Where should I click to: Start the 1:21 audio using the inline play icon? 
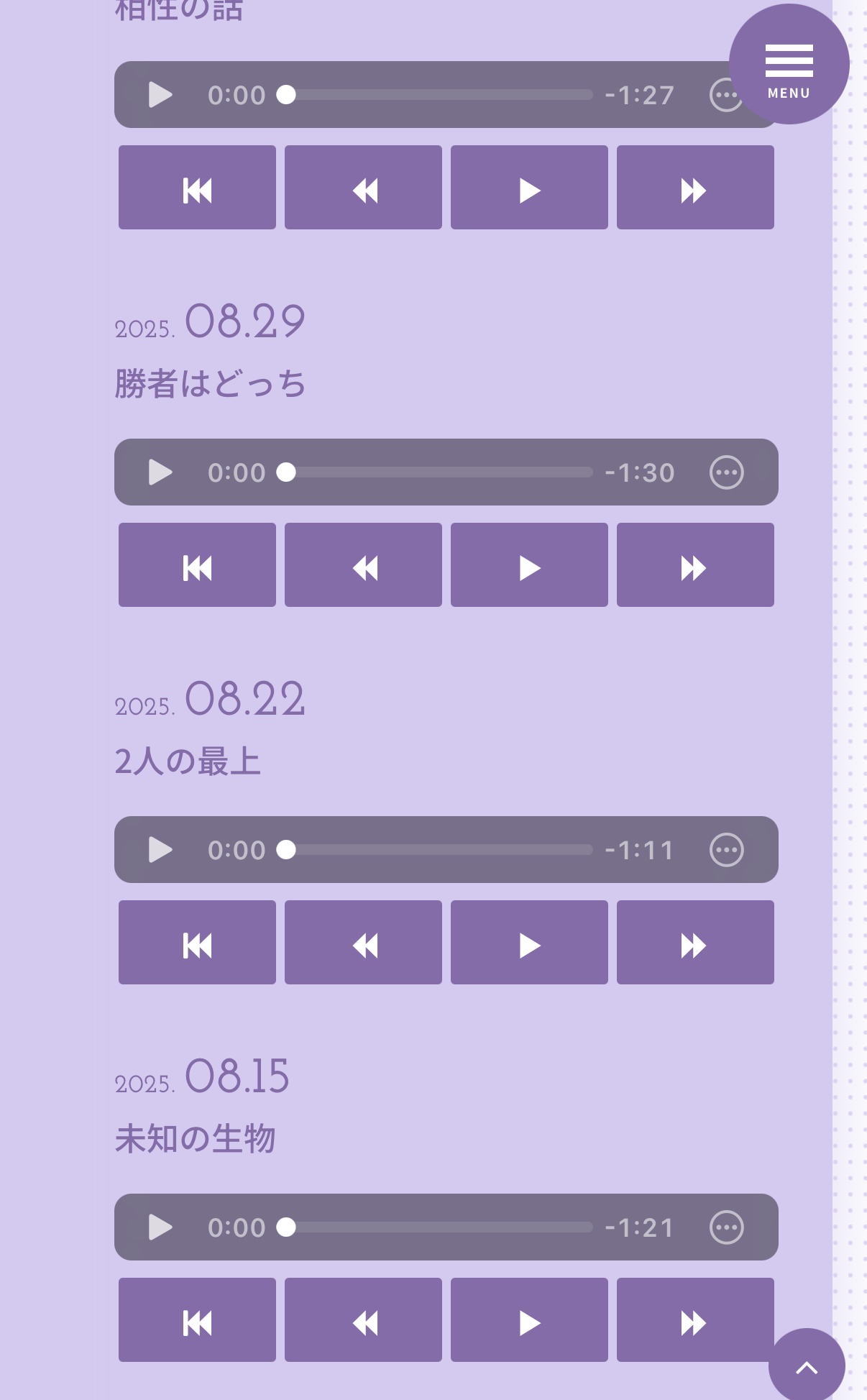160,1227
